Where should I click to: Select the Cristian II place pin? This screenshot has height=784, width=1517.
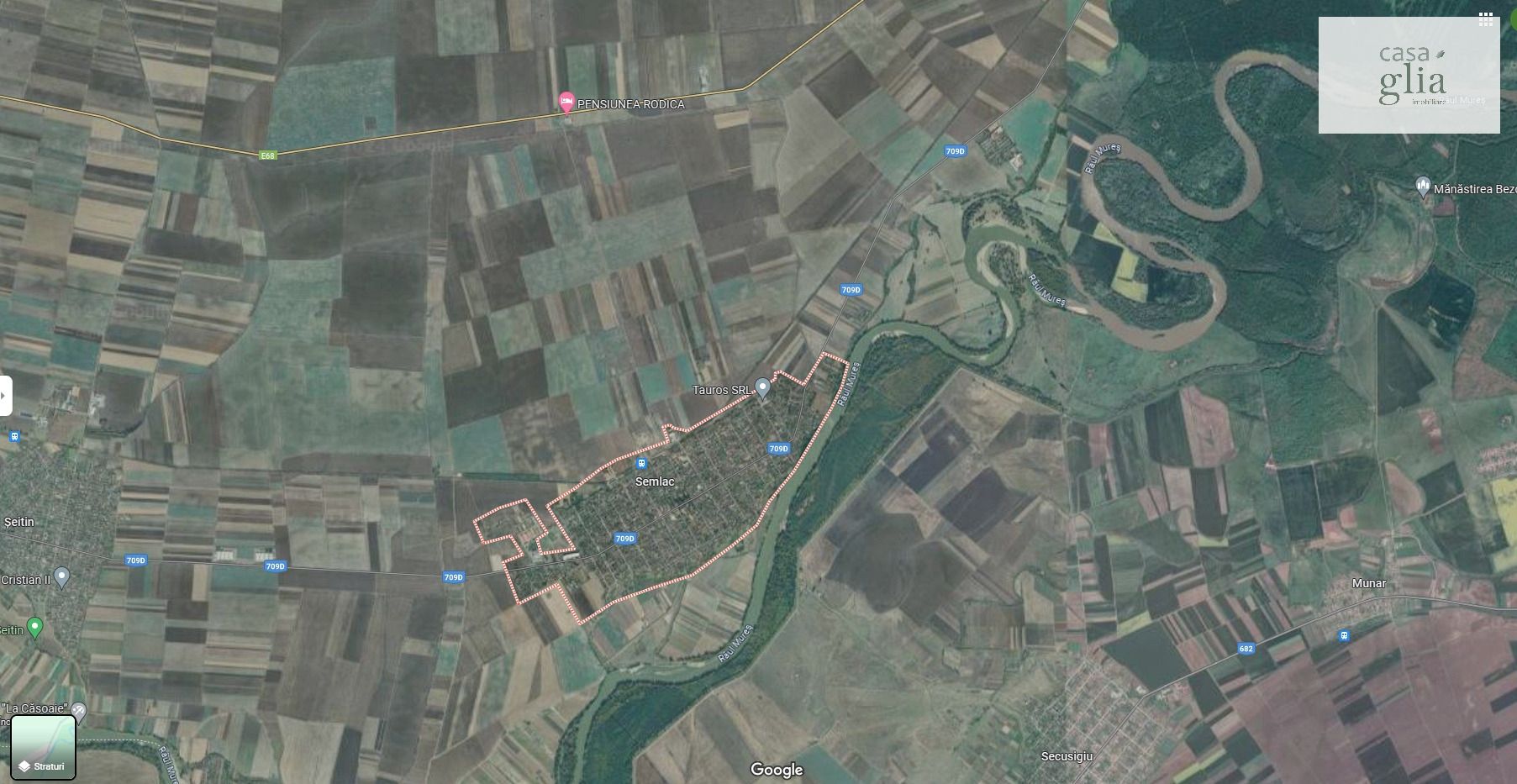[61, 577]
